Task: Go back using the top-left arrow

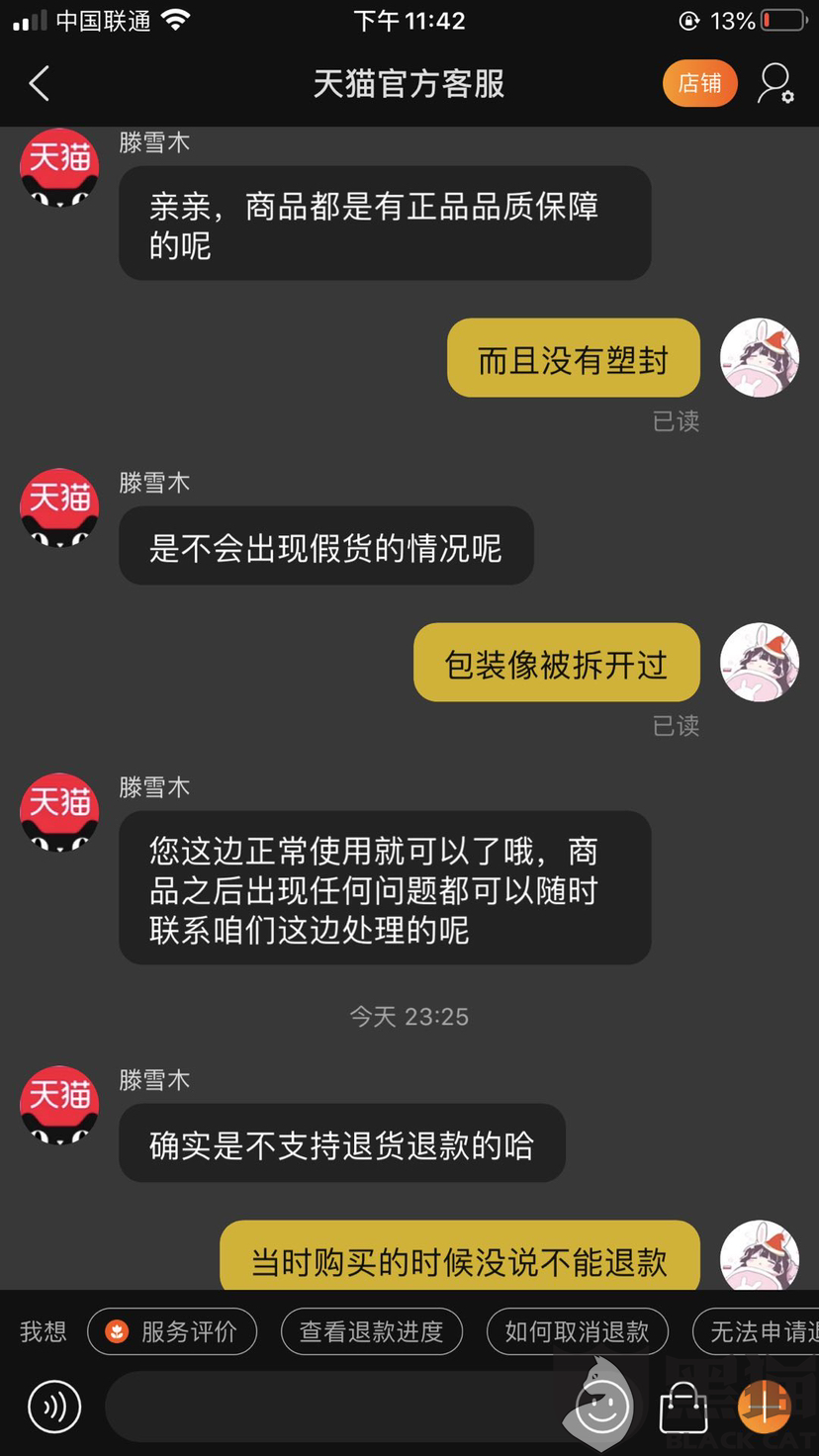Action: coord(40,84)
